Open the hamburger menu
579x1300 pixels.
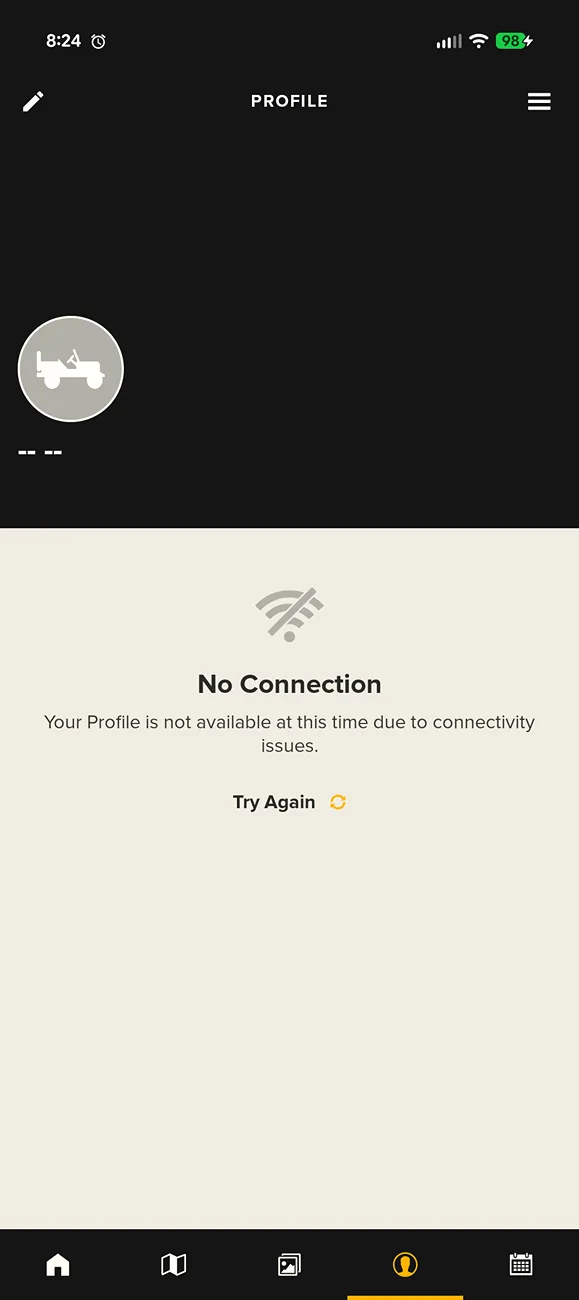539,101
